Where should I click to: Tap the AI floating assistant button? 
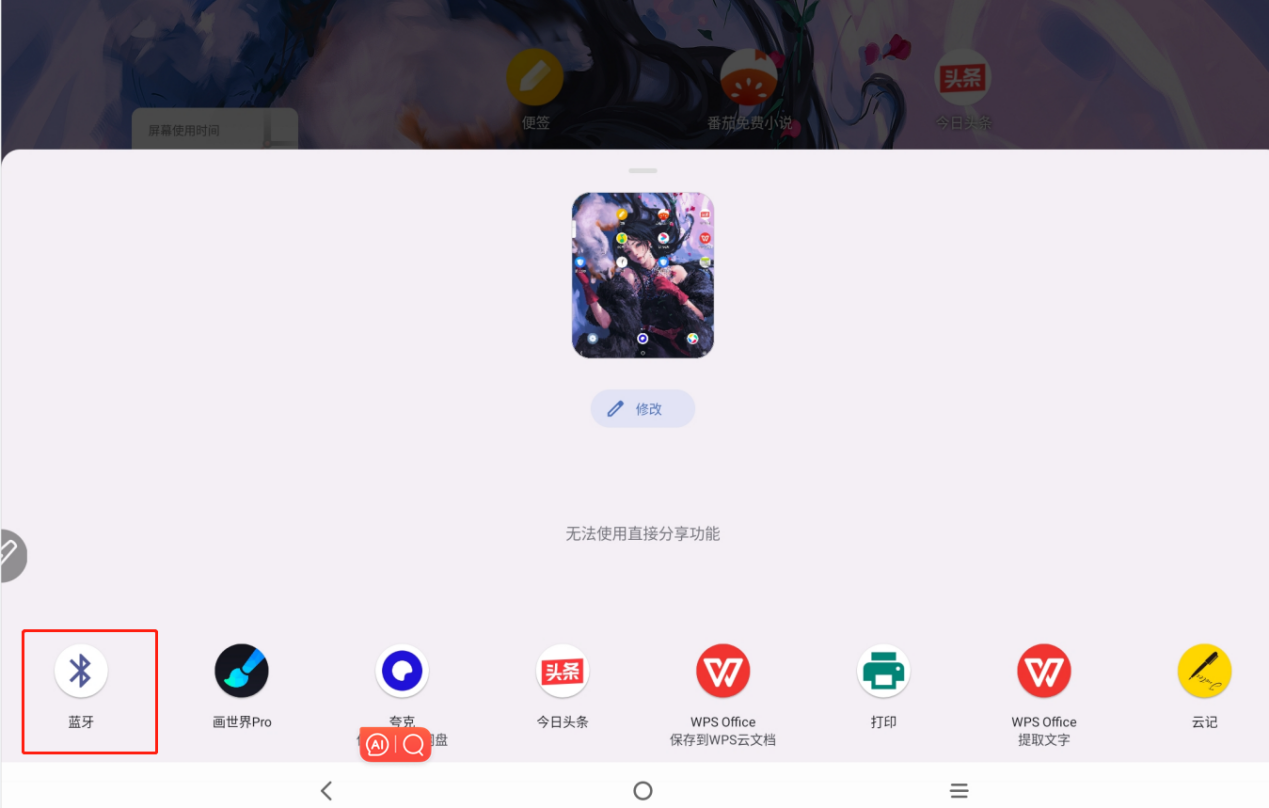377,744
